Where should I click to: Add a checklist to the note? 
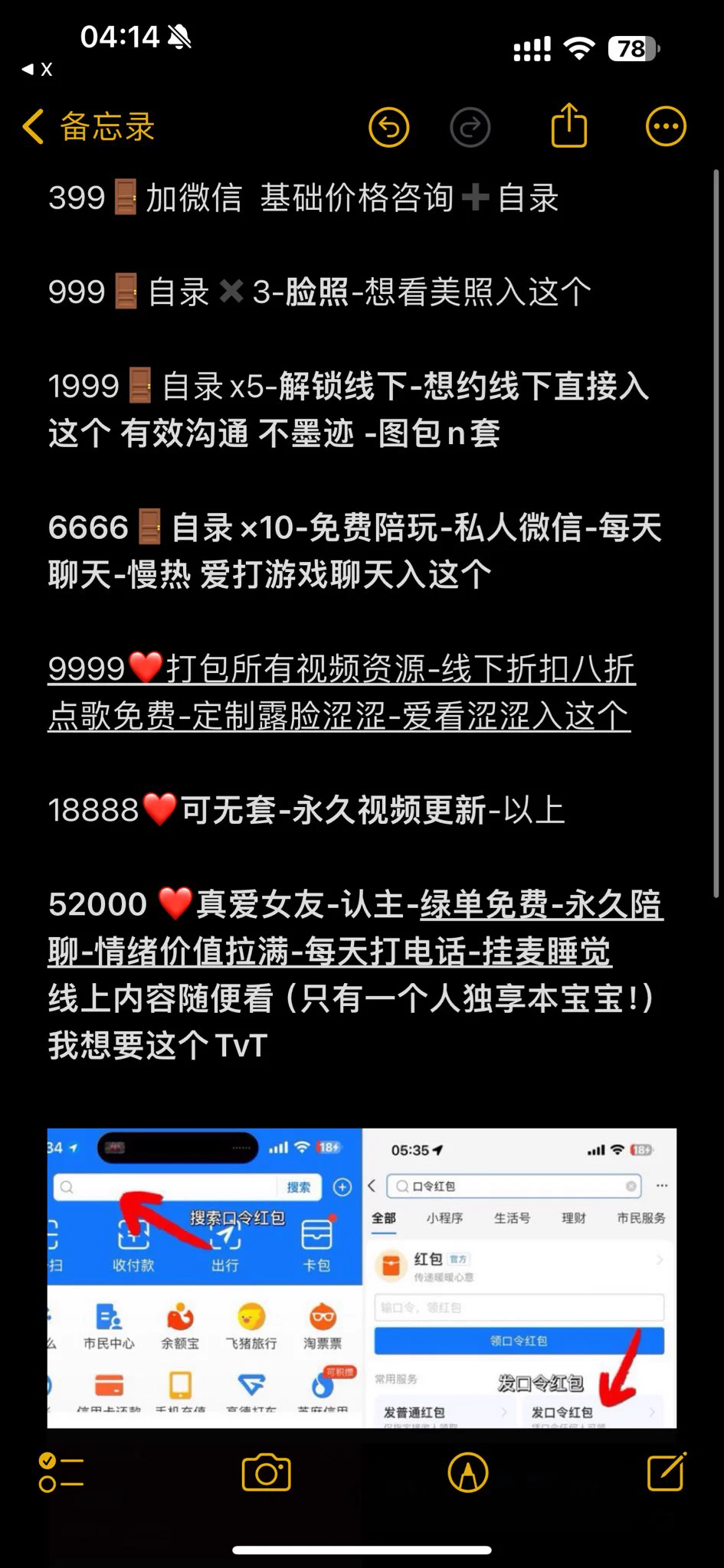coord(61,1472)
